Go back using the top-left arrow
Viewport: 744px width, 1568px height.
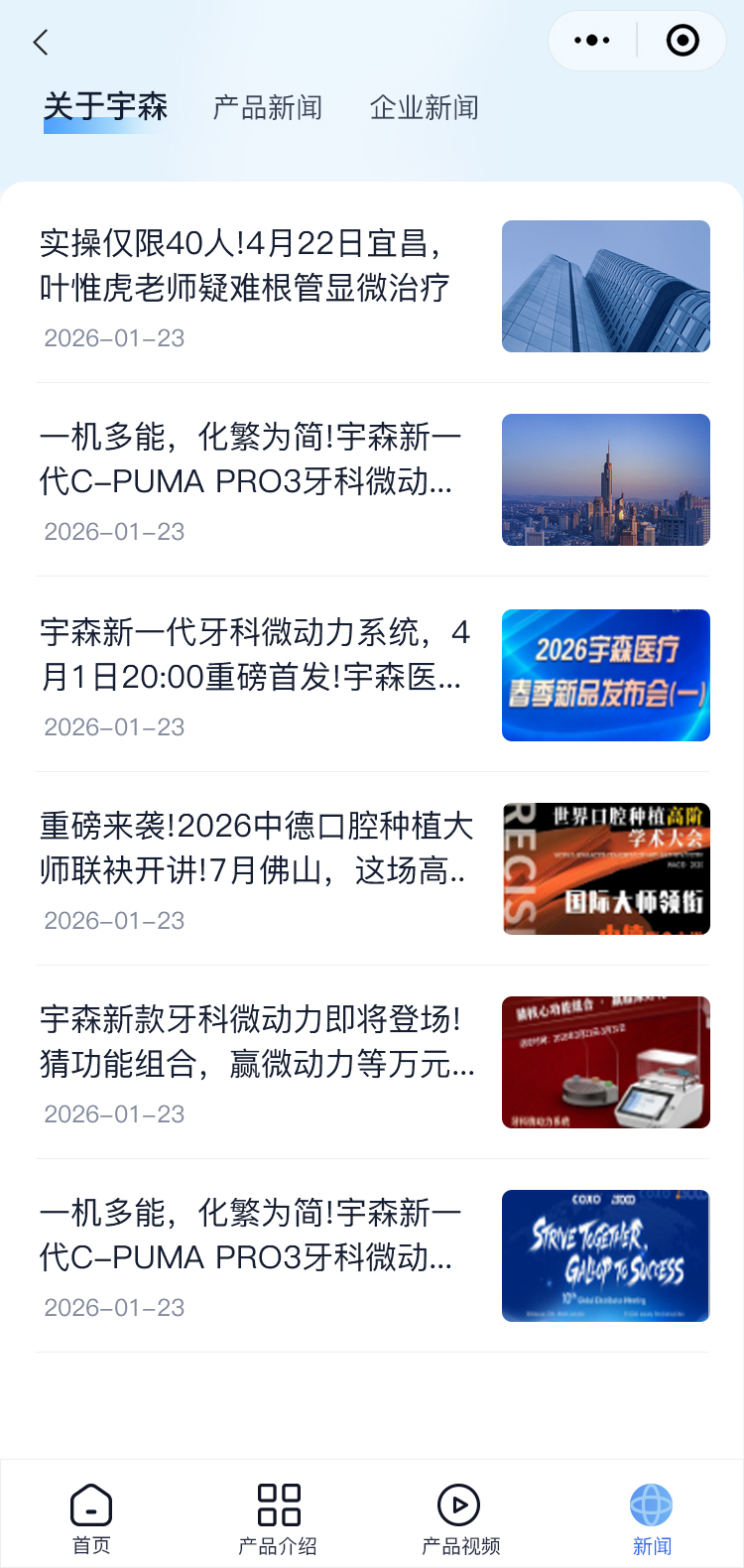(x=41, y=43)
